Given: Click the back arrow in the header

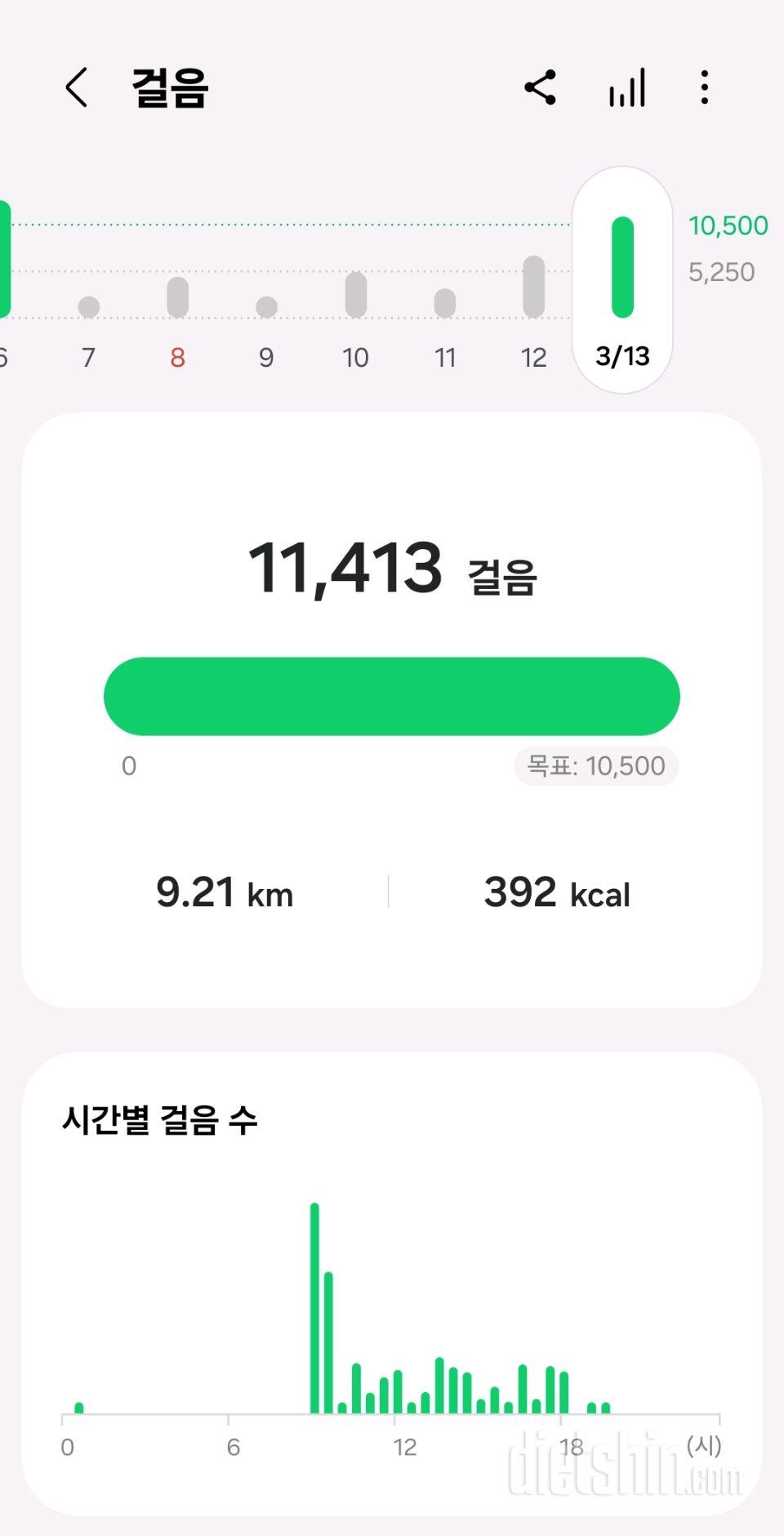Looking at the screenshot, I should [x=76, y=87].
